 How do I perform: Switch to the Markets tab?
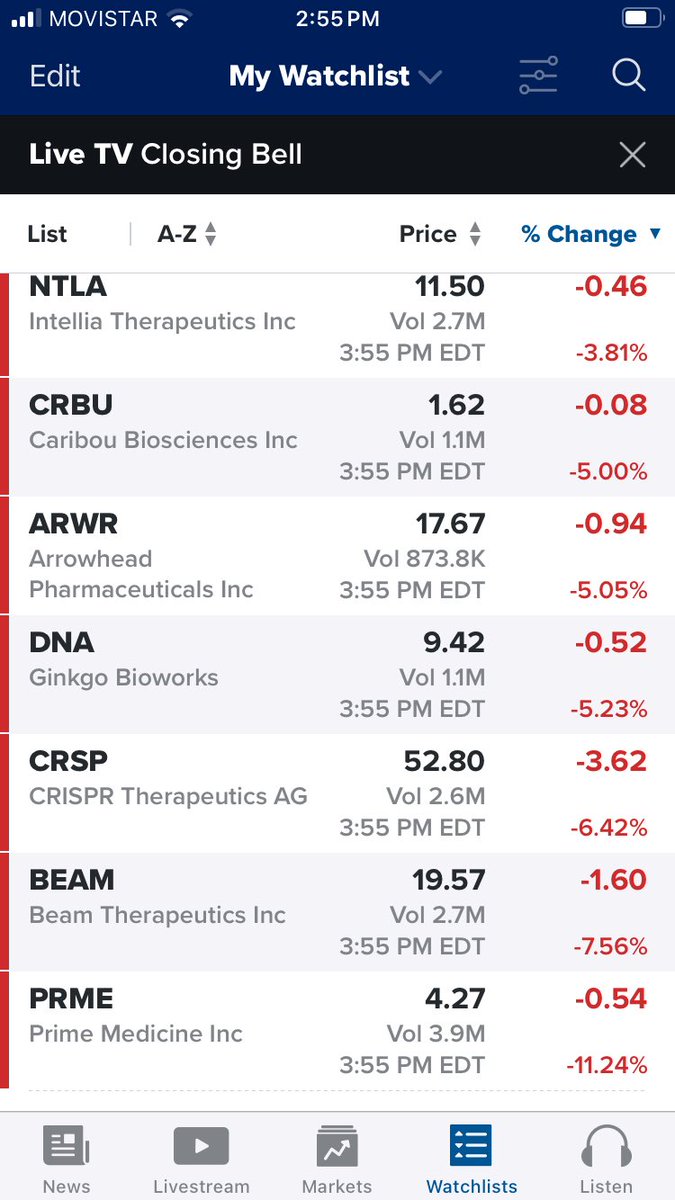337,1158
